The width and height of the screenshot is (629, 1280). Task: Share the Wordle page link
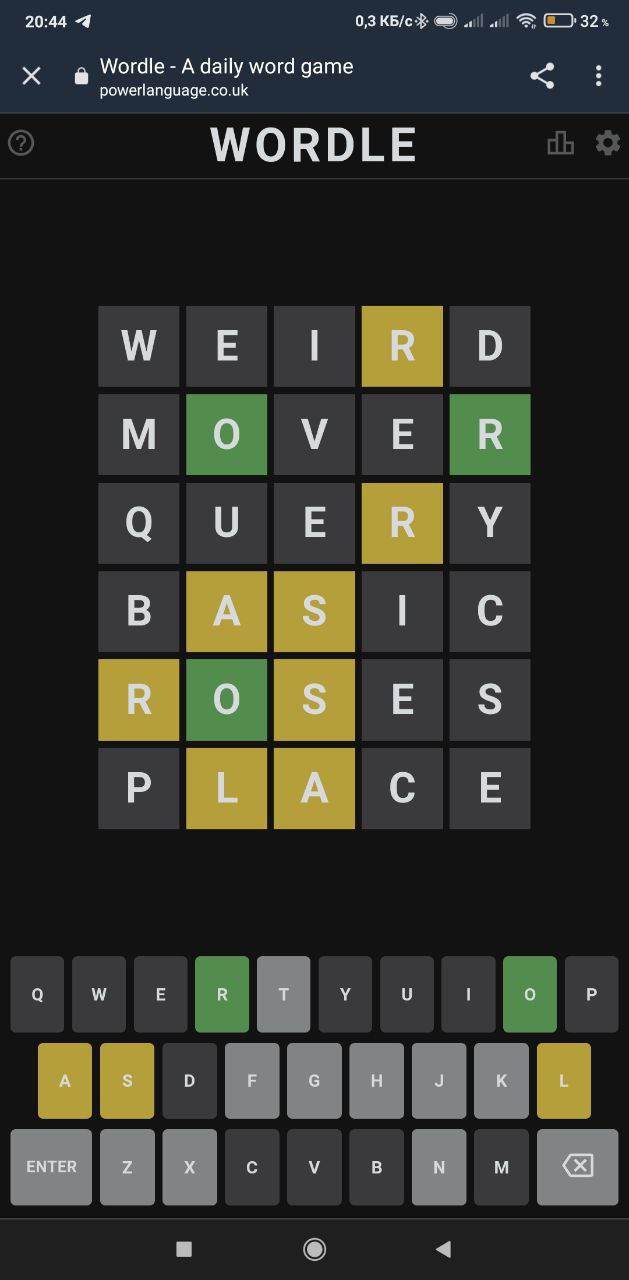[542, 76]
